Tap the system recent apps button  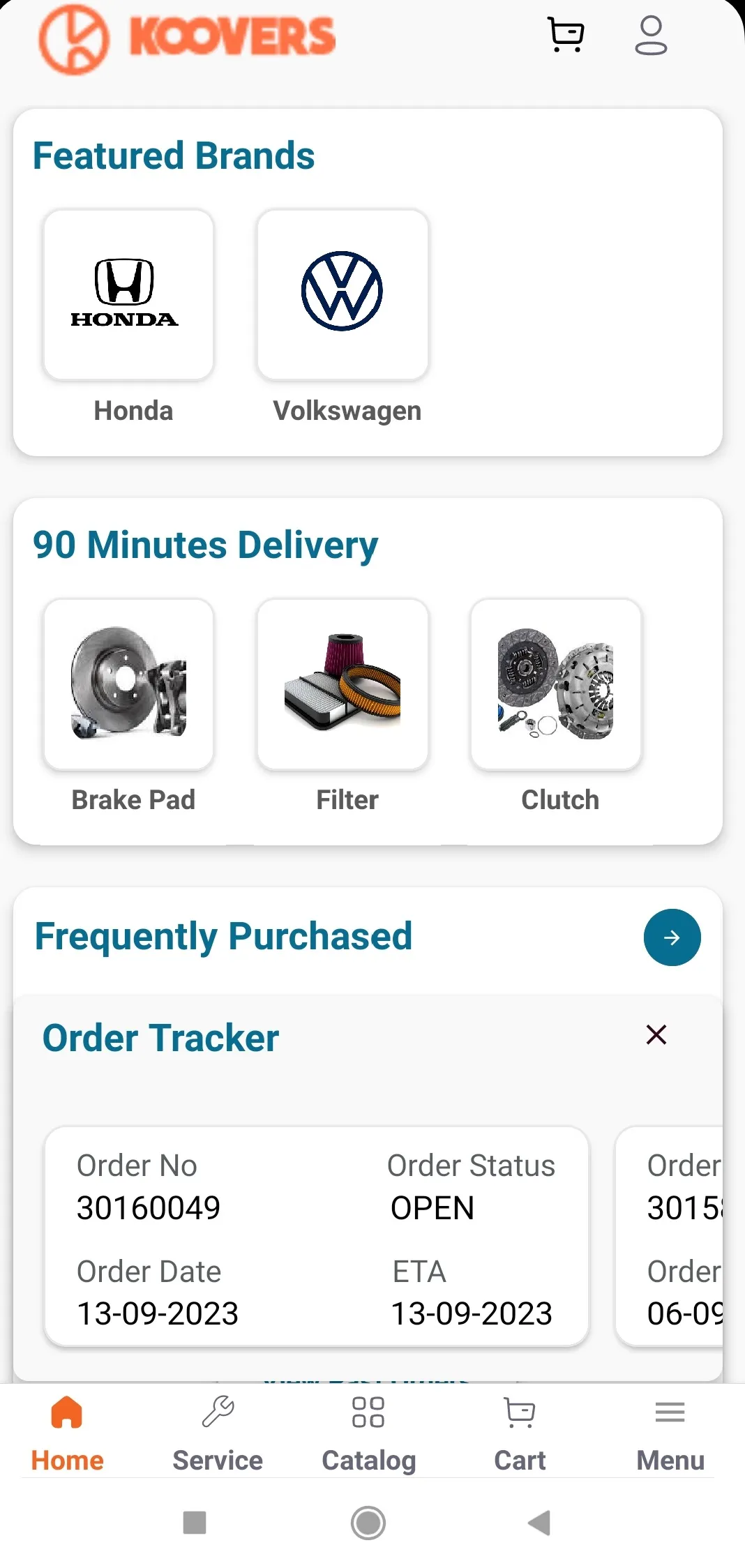(195, 1523)
